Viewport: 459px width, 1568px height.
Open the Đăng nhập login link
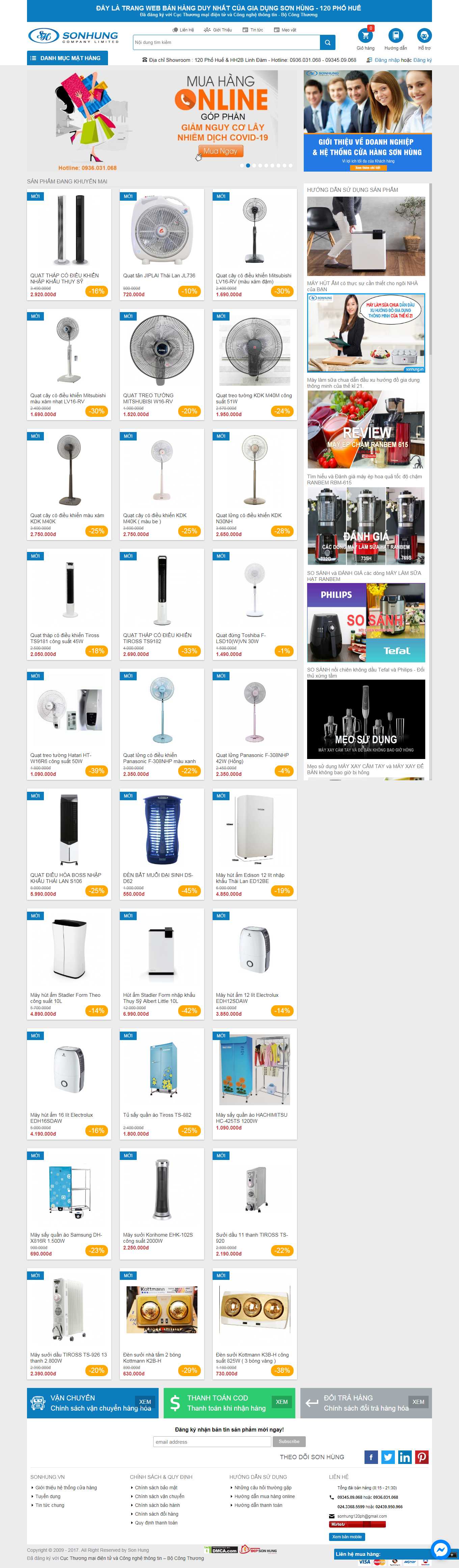(387, 60)
